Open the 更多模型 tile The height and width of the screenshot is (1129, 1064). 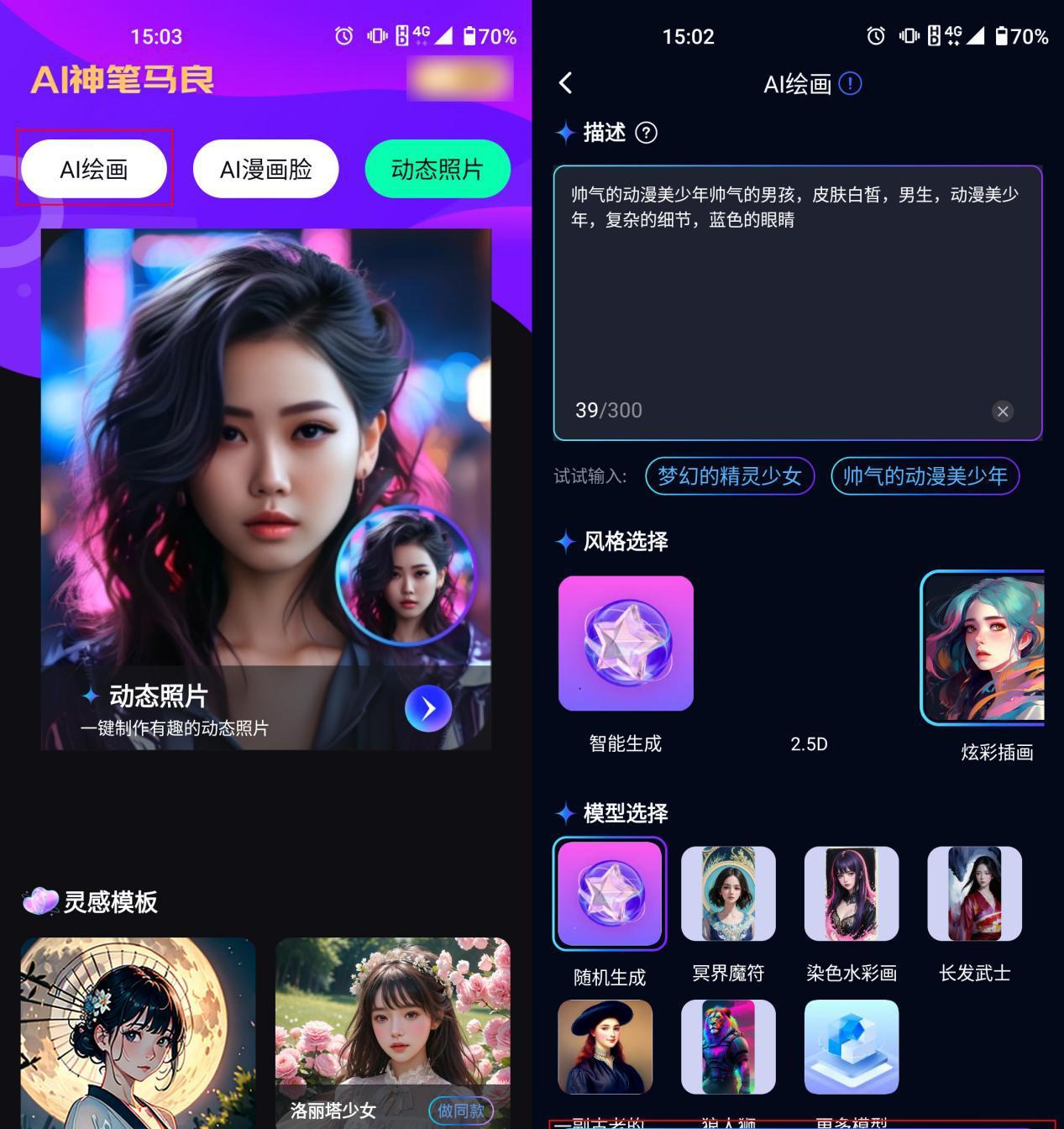click(852, 1047)
